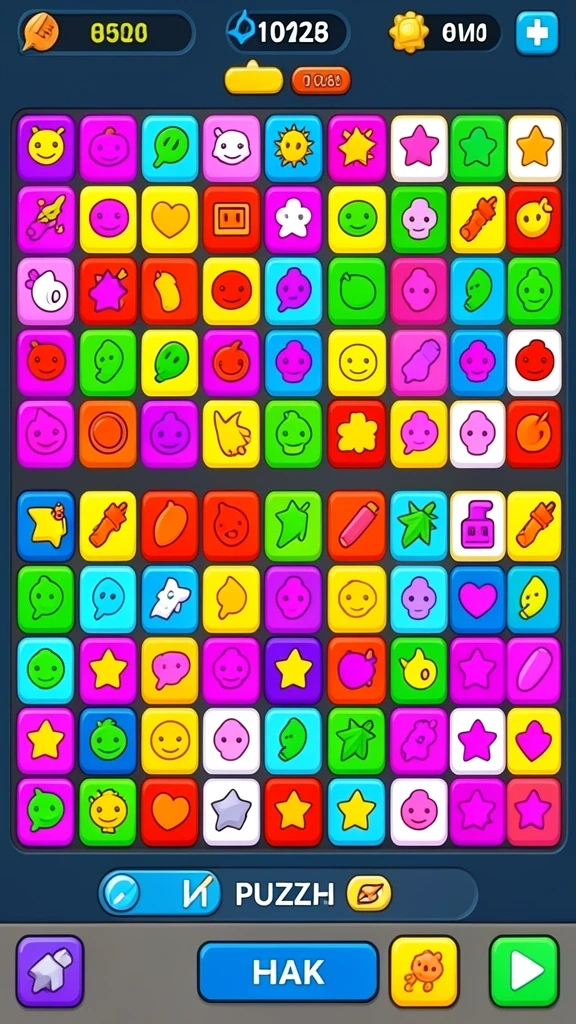Tap the yellow pill button above the board
This screenshot has width=576, height=1024.
coord(254,78)
